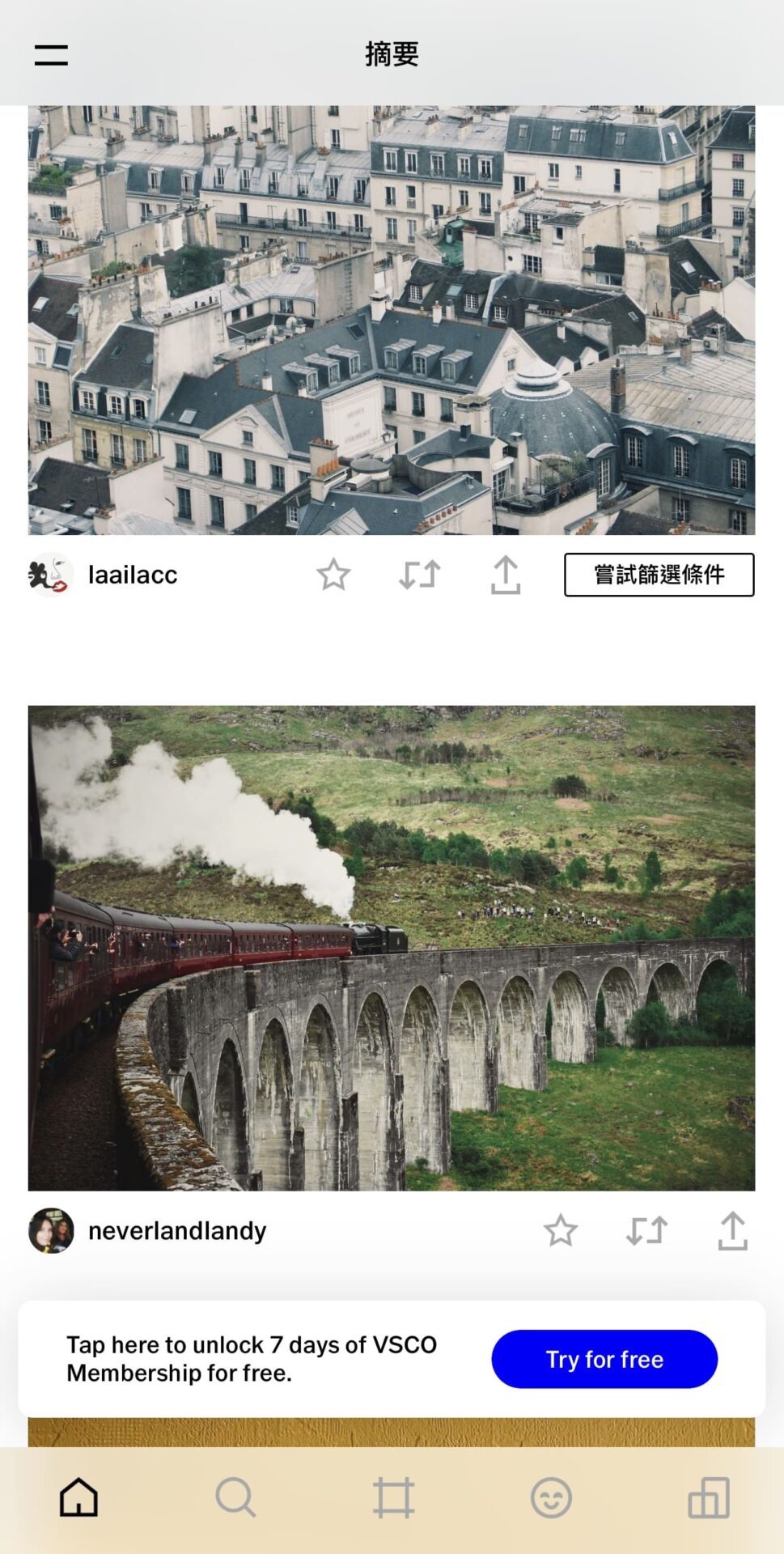
Task: Switch to the search tab
Action: pos(235,1497)
